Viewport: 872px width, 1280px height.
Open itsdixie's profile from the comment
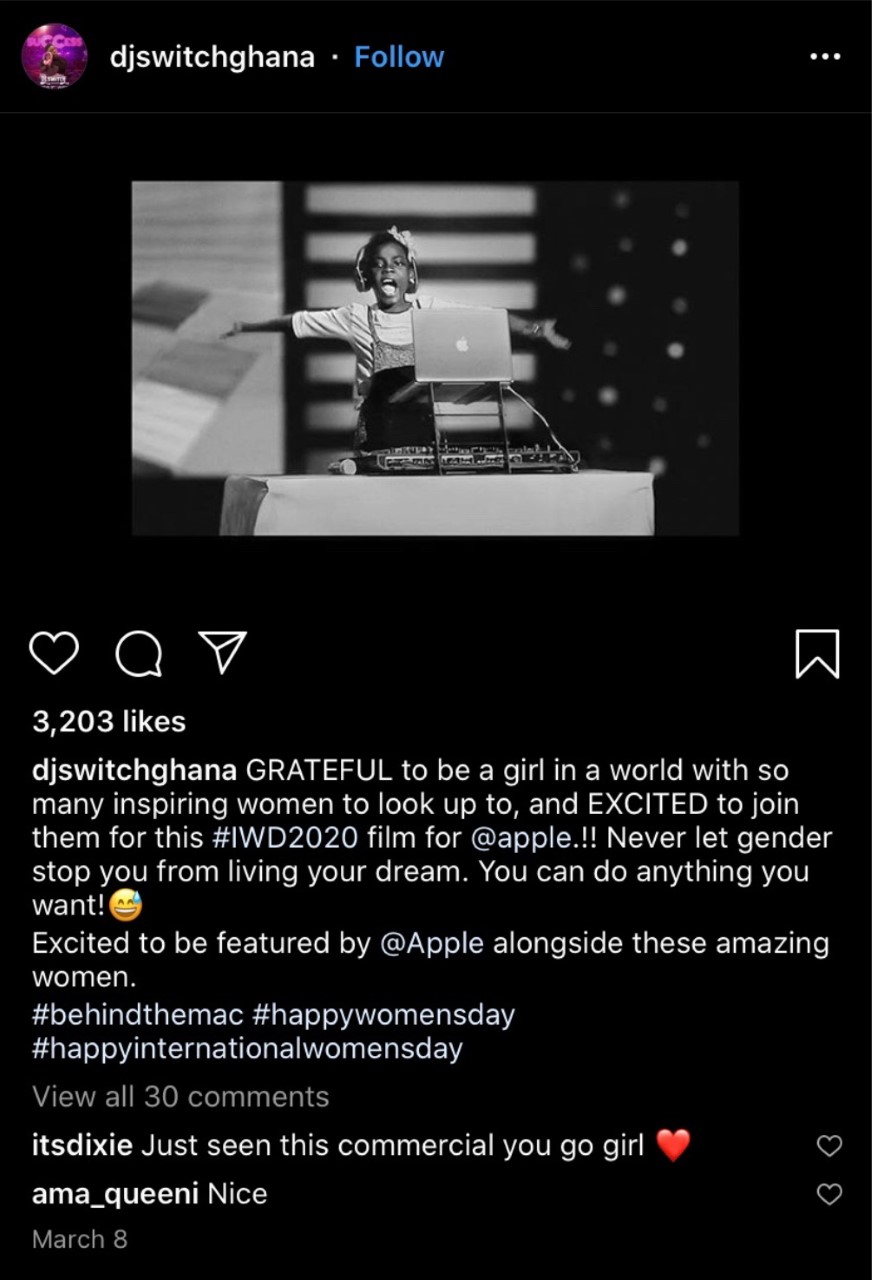pos(82,1146)
